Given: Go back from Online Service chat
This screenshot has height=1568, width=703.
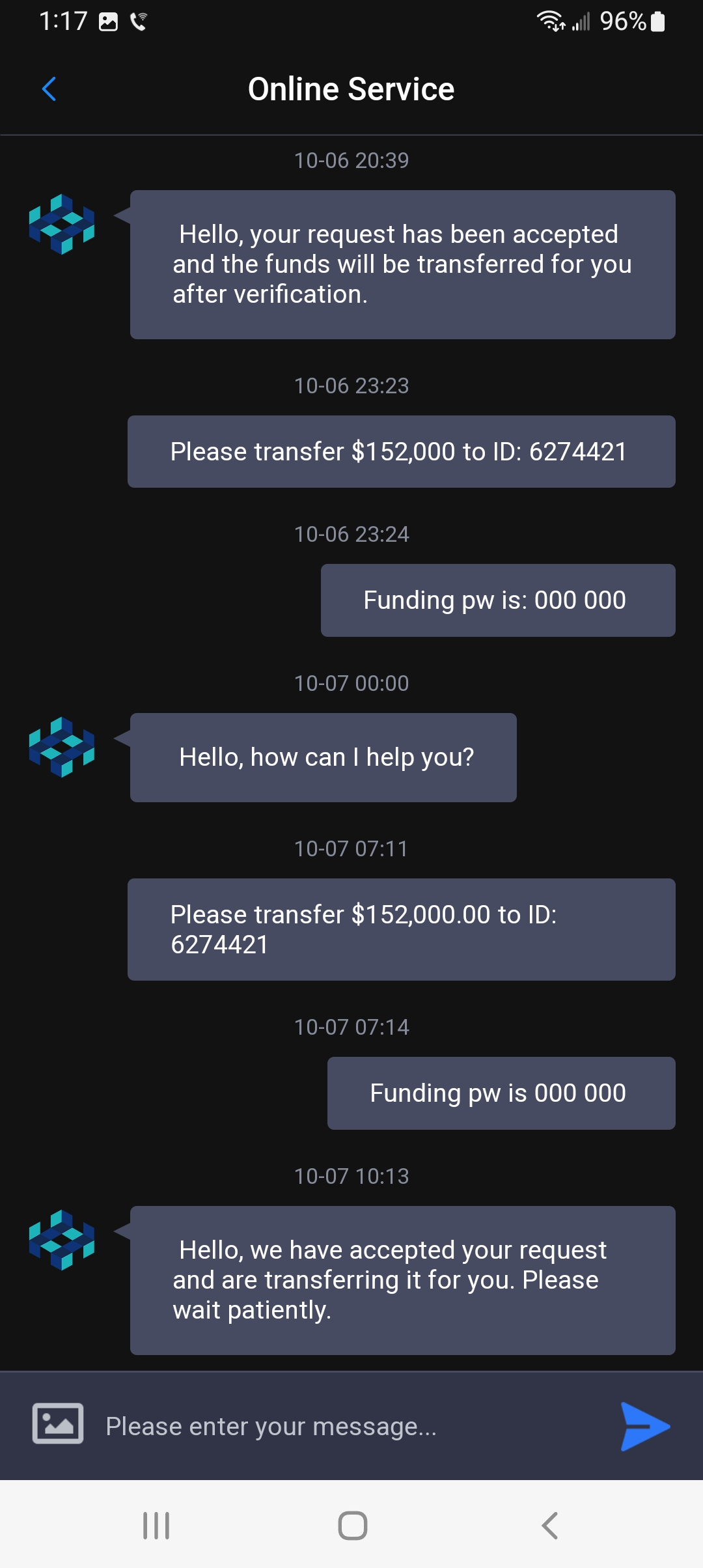Looking at the screenshot, I should point(49,89).
